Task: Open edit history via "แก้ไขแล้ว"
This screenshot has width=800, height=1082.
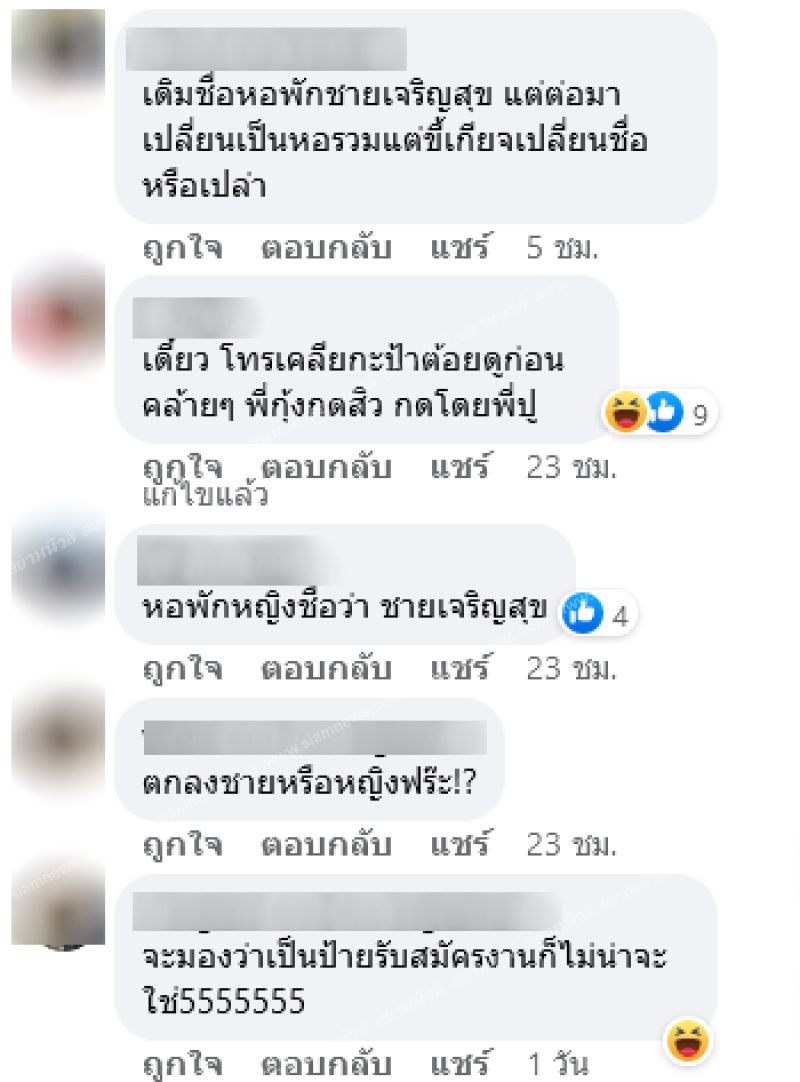Action: click(x=205, y=495)
